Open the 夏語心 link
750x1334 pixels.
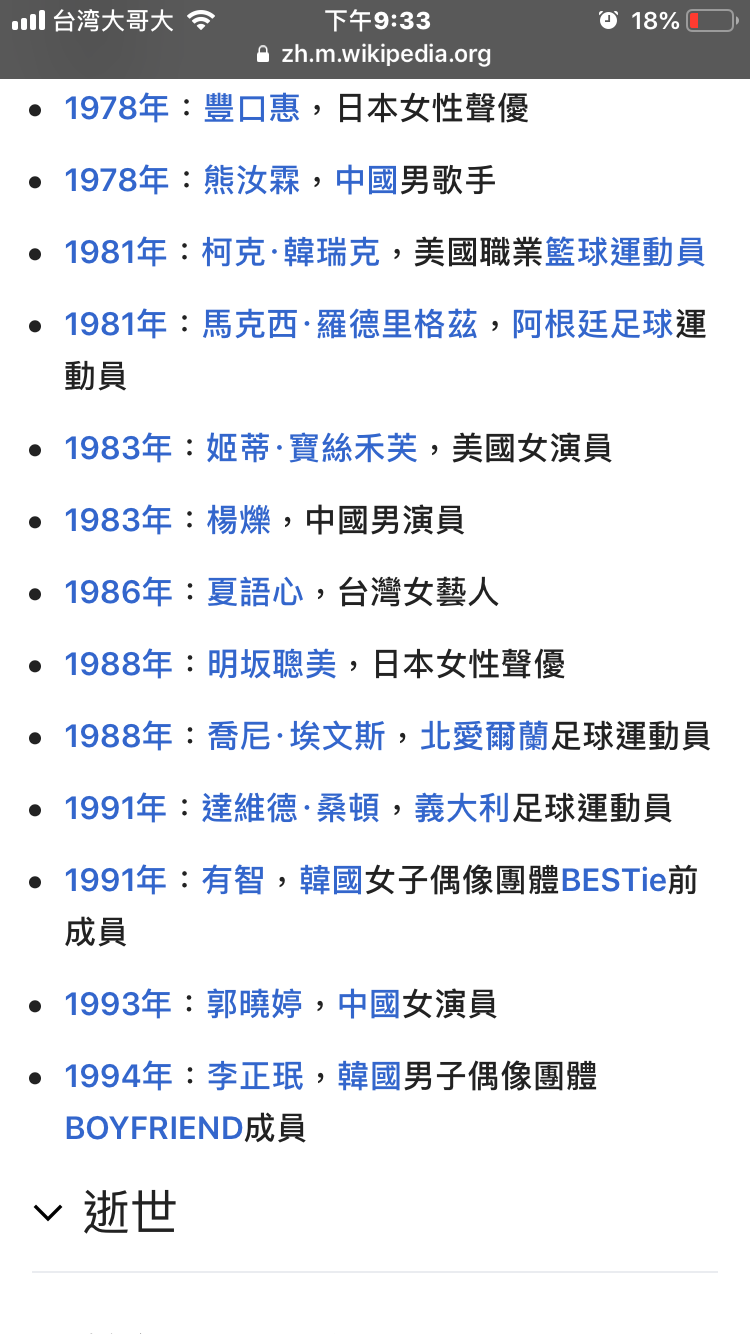[255, 592]
